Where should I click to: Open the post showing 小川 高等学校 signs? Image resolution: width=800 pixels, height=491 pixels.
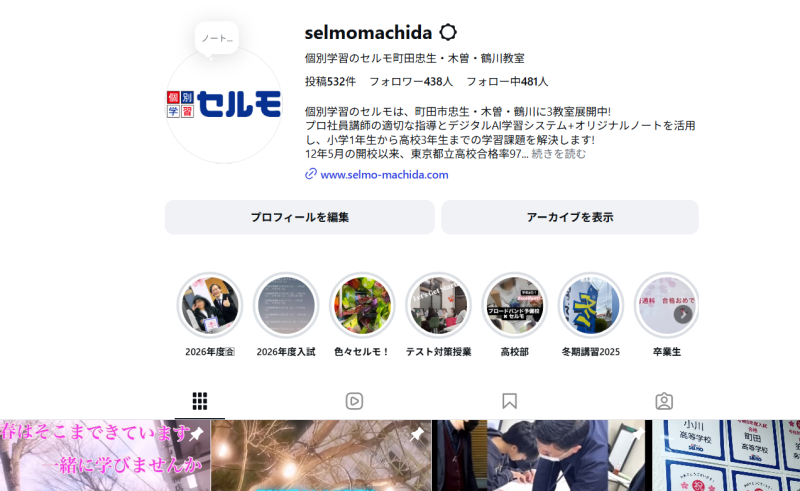click(x=725, y=455)
